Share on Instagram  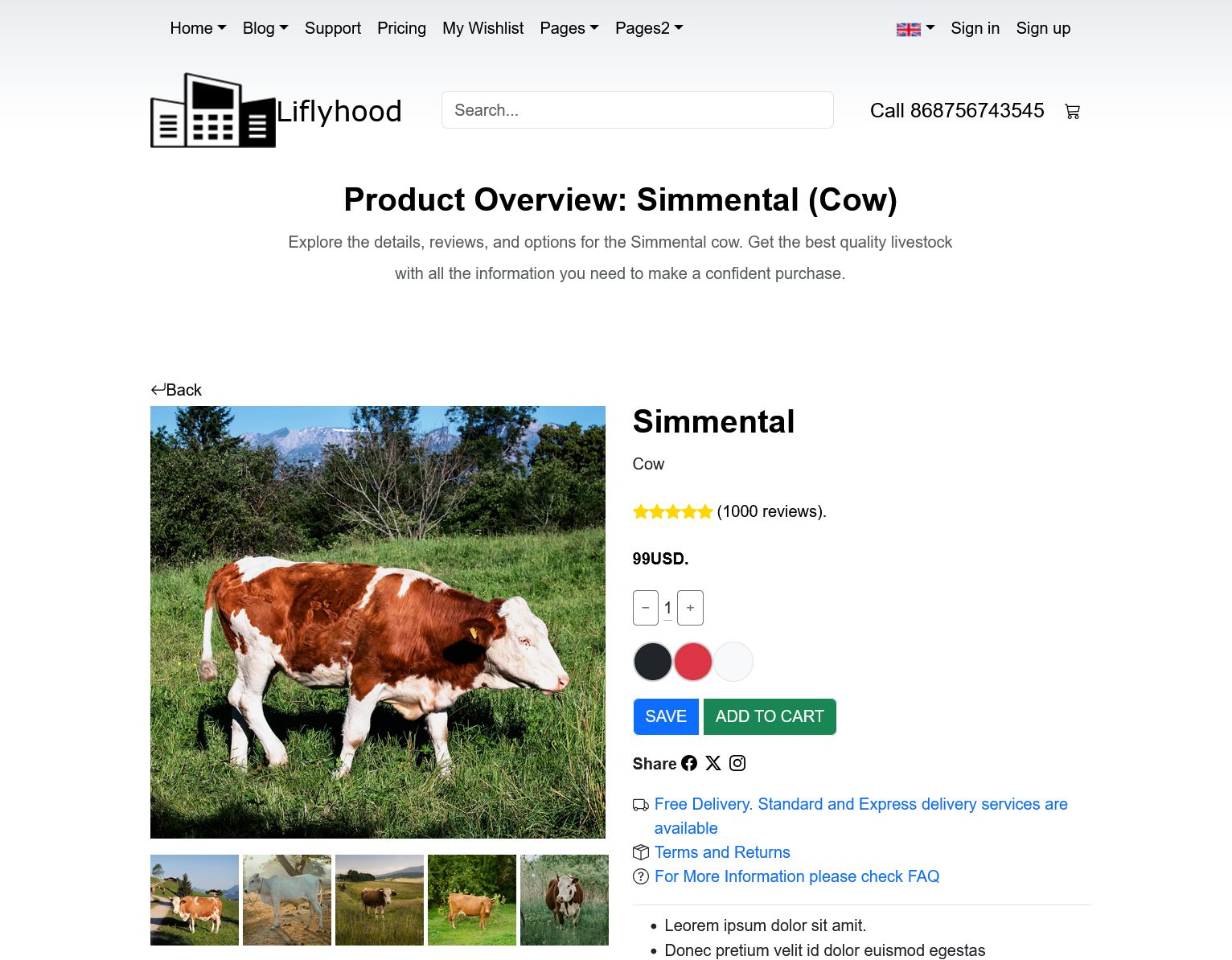(737, 763)
